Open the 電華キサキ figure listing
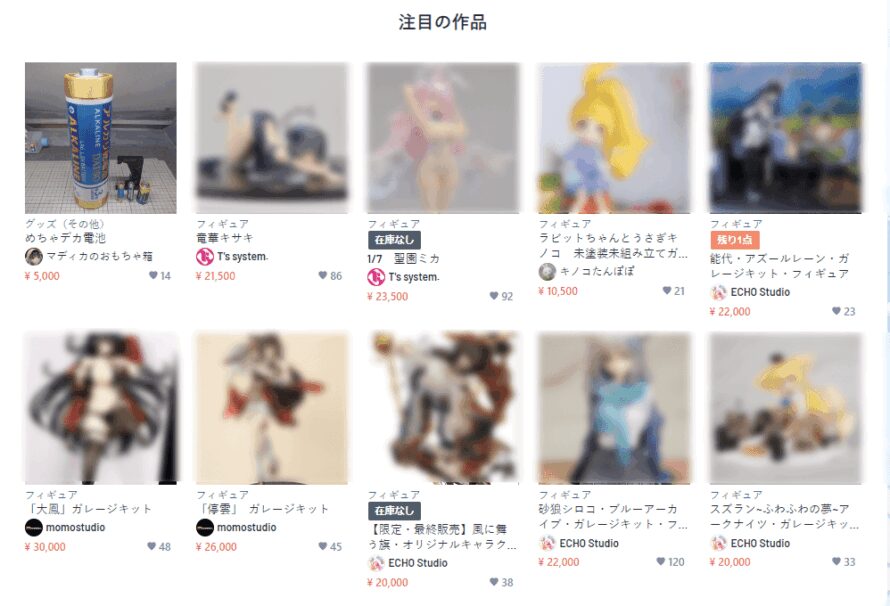The height and width of the screenshot is (606, 890). click(x=272, y=138)
